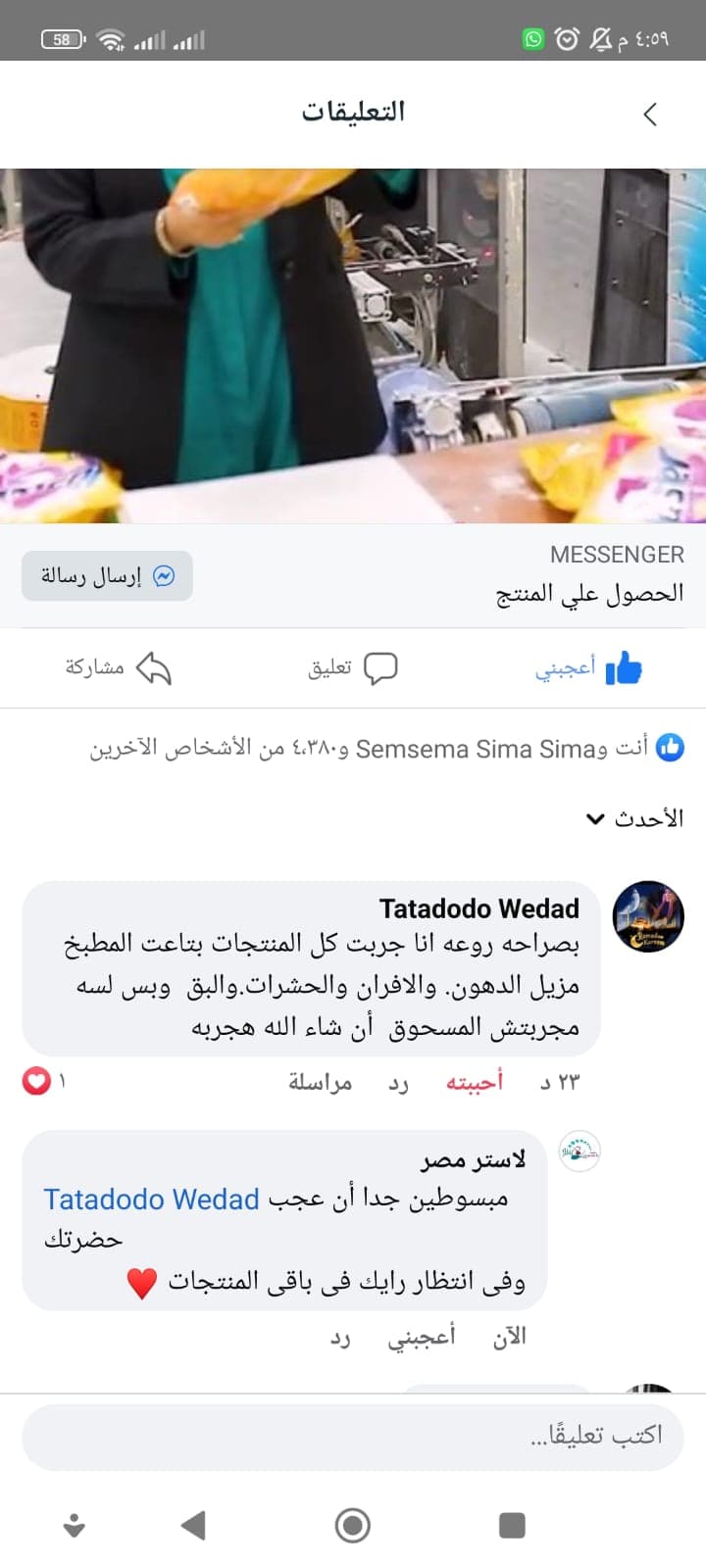Tap the back chevron beside التعليقات

click(x=650, y=113)
